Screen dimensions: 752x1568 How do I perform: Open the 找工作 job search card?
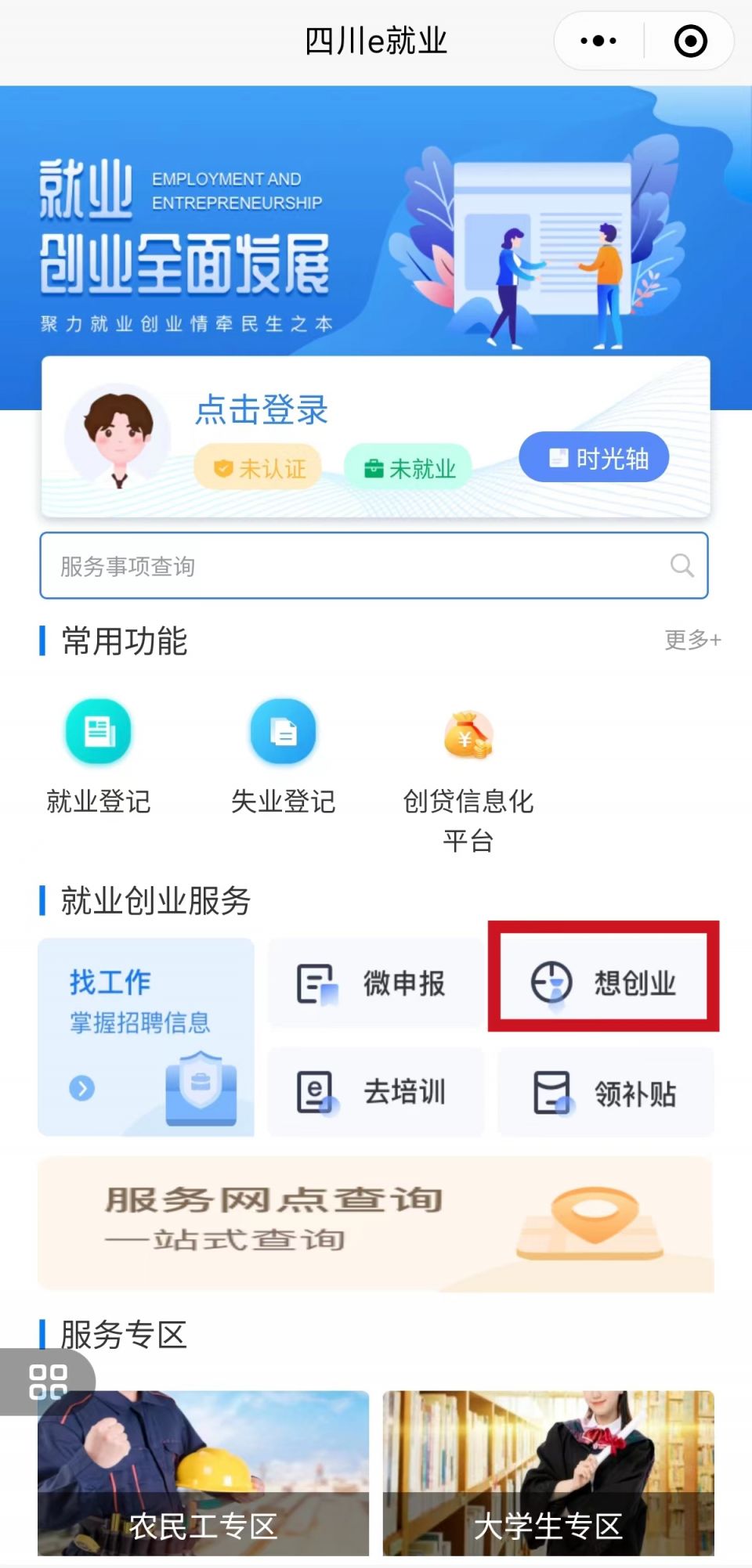146,1036
